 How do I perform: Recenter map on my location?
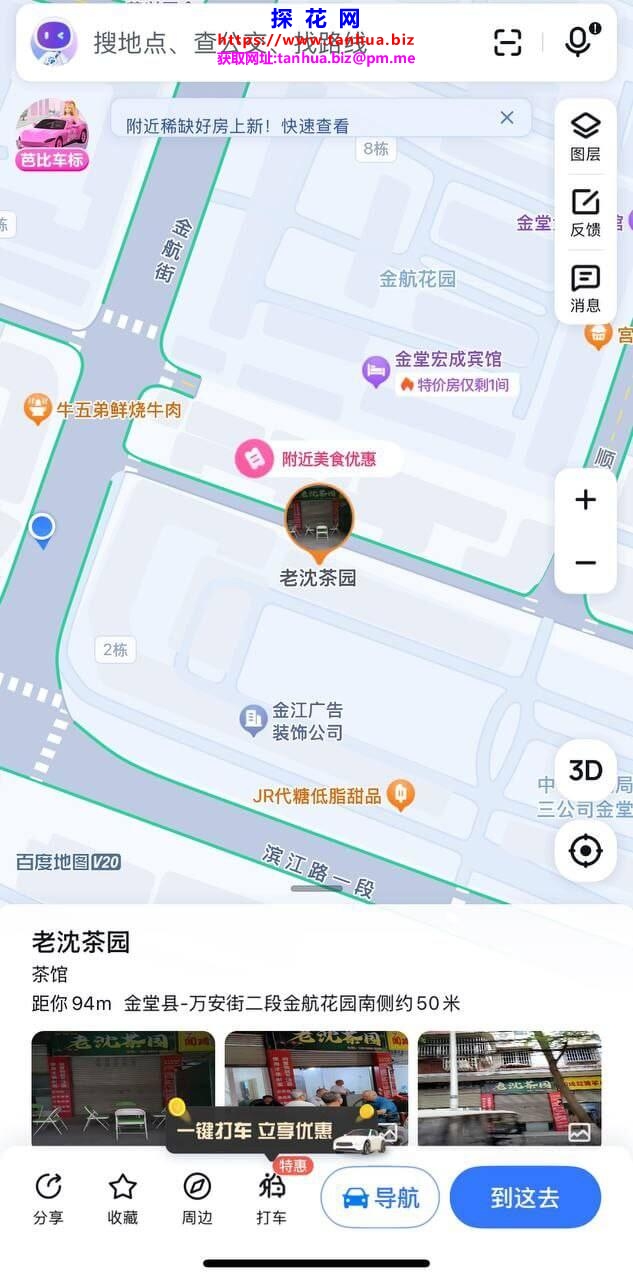pyautogui.click(x=585, y=851)
